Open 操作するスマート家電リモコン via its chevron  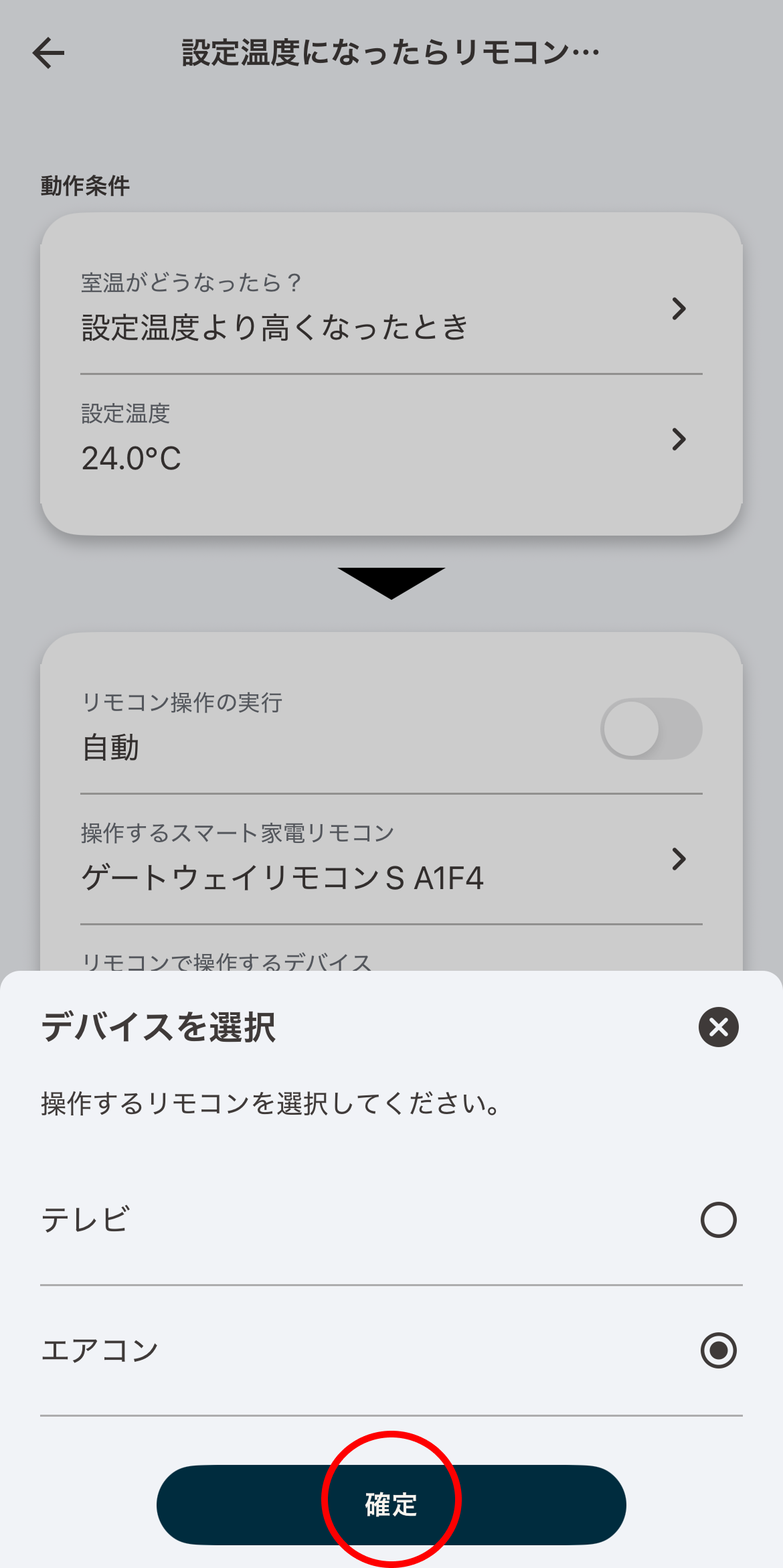pyautogui.click(x=680, y=858)
